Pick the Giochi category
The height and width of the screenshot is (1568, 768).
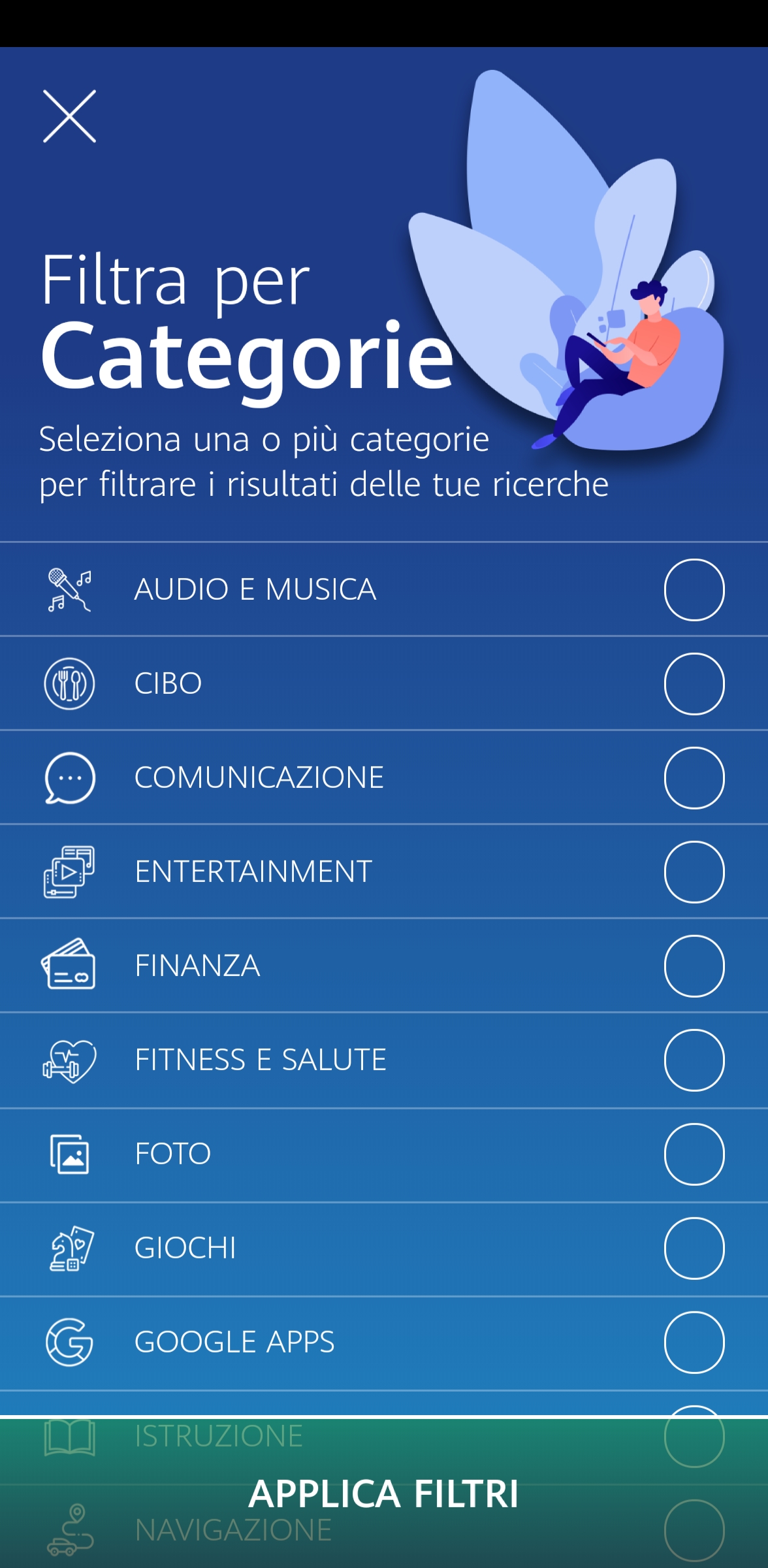coord(694,1248)
